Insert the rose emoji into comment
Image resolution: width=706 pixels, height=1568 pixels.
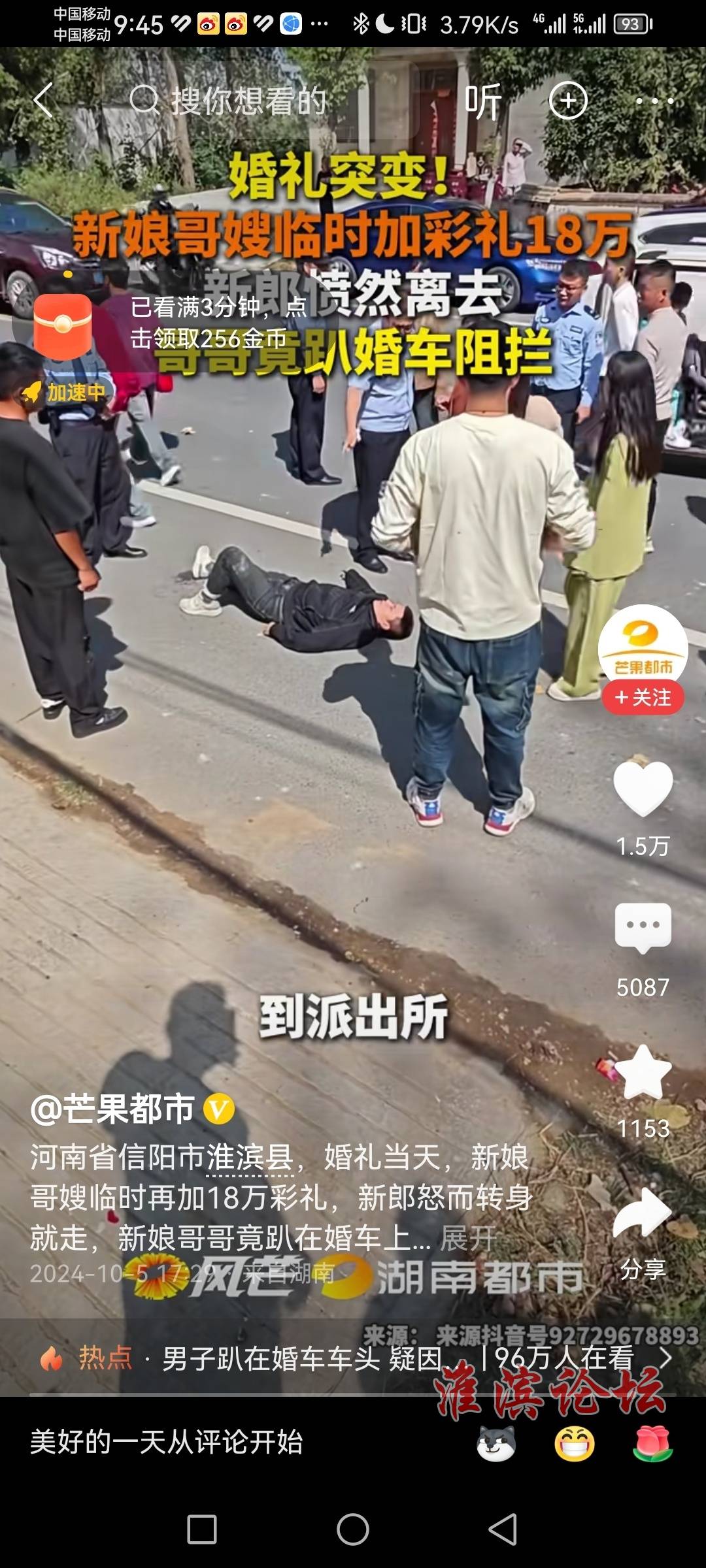[652, 1443]
